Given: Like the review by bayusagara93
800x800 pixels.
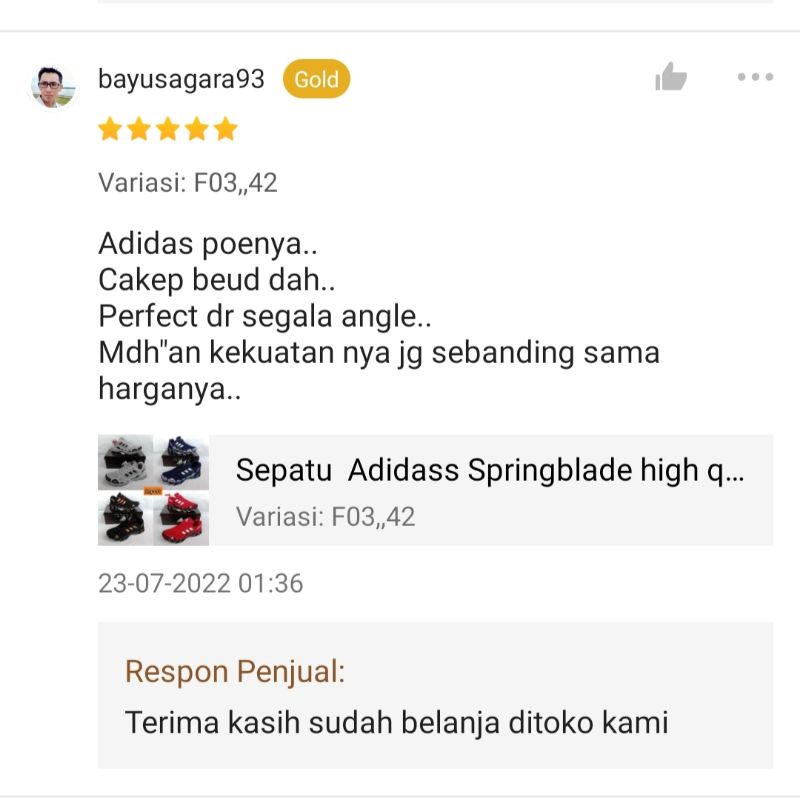Looking at the screenshot, I should (x=671, y=77).
